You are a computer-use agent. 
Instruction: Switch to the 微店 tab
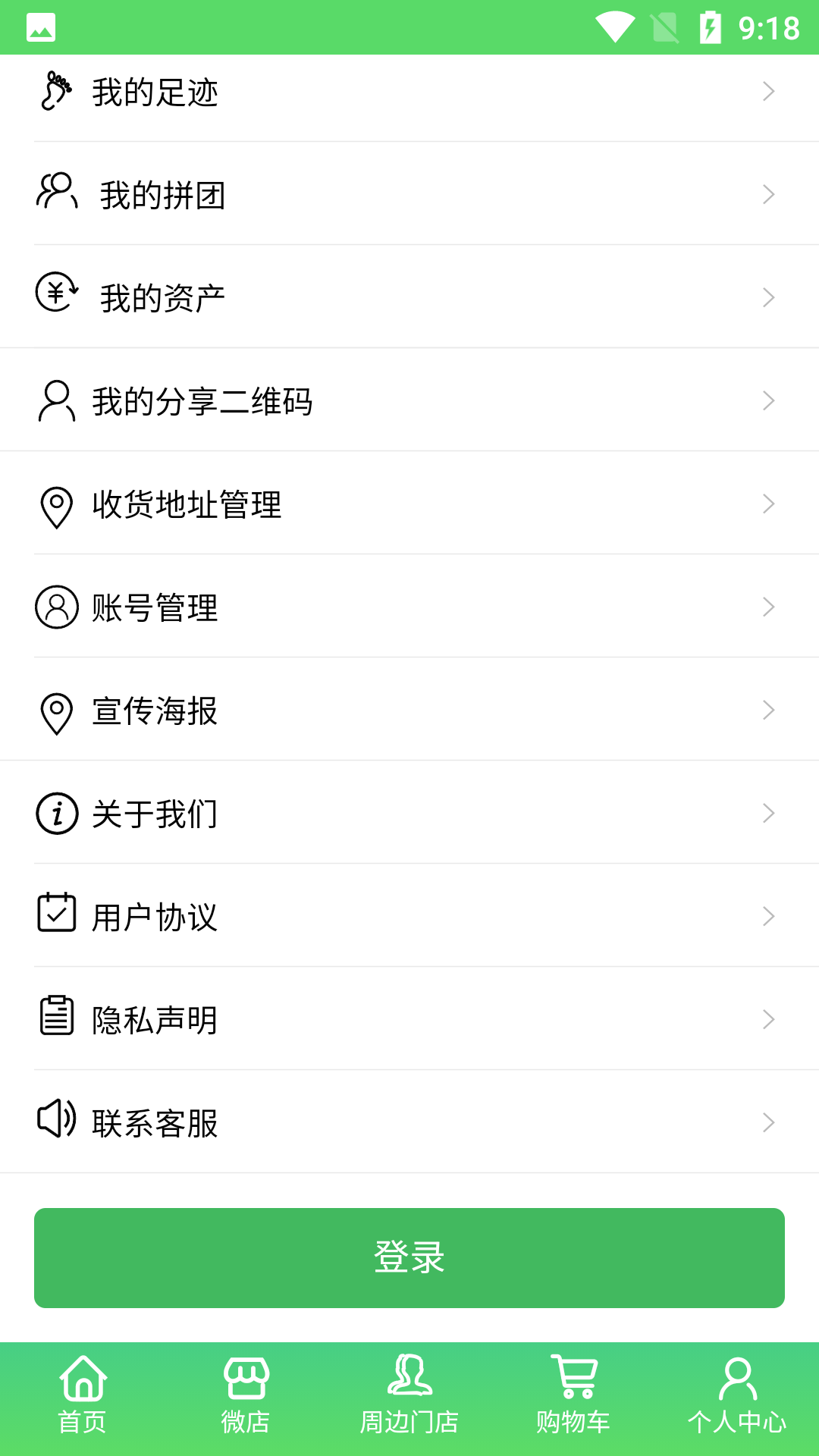(x=246, y=1397)
